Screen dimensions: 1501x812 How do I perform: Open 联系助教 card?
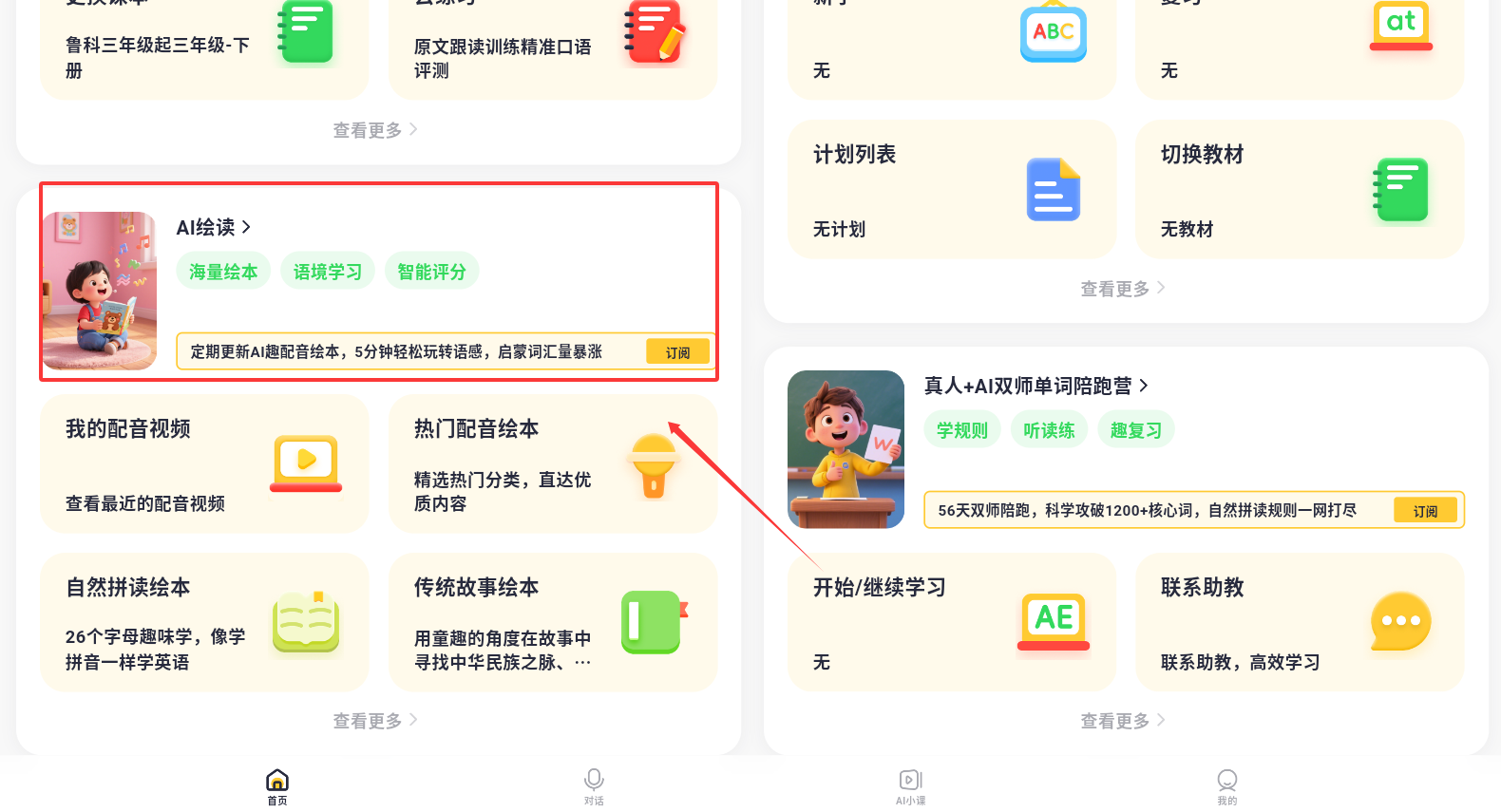click(x=1300, y=622)
